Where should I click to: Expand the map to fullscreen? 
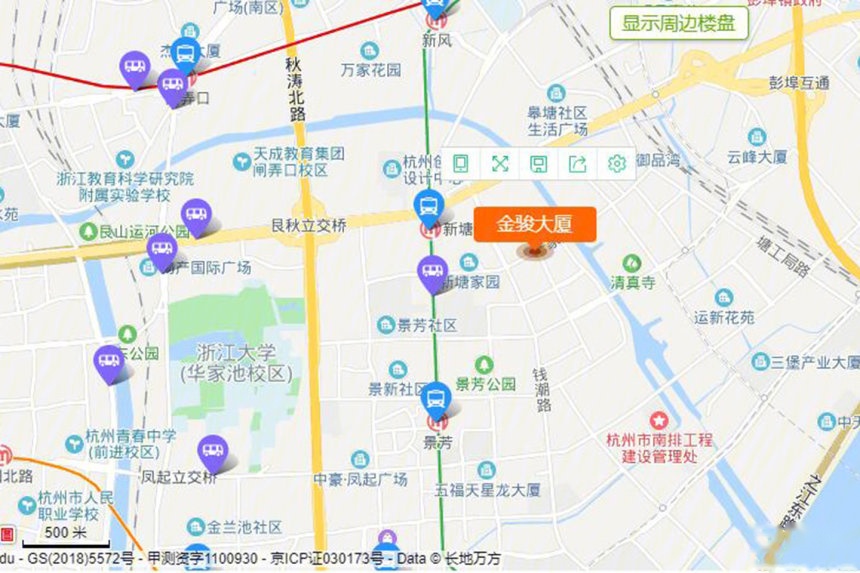click(x=500, y=164)
